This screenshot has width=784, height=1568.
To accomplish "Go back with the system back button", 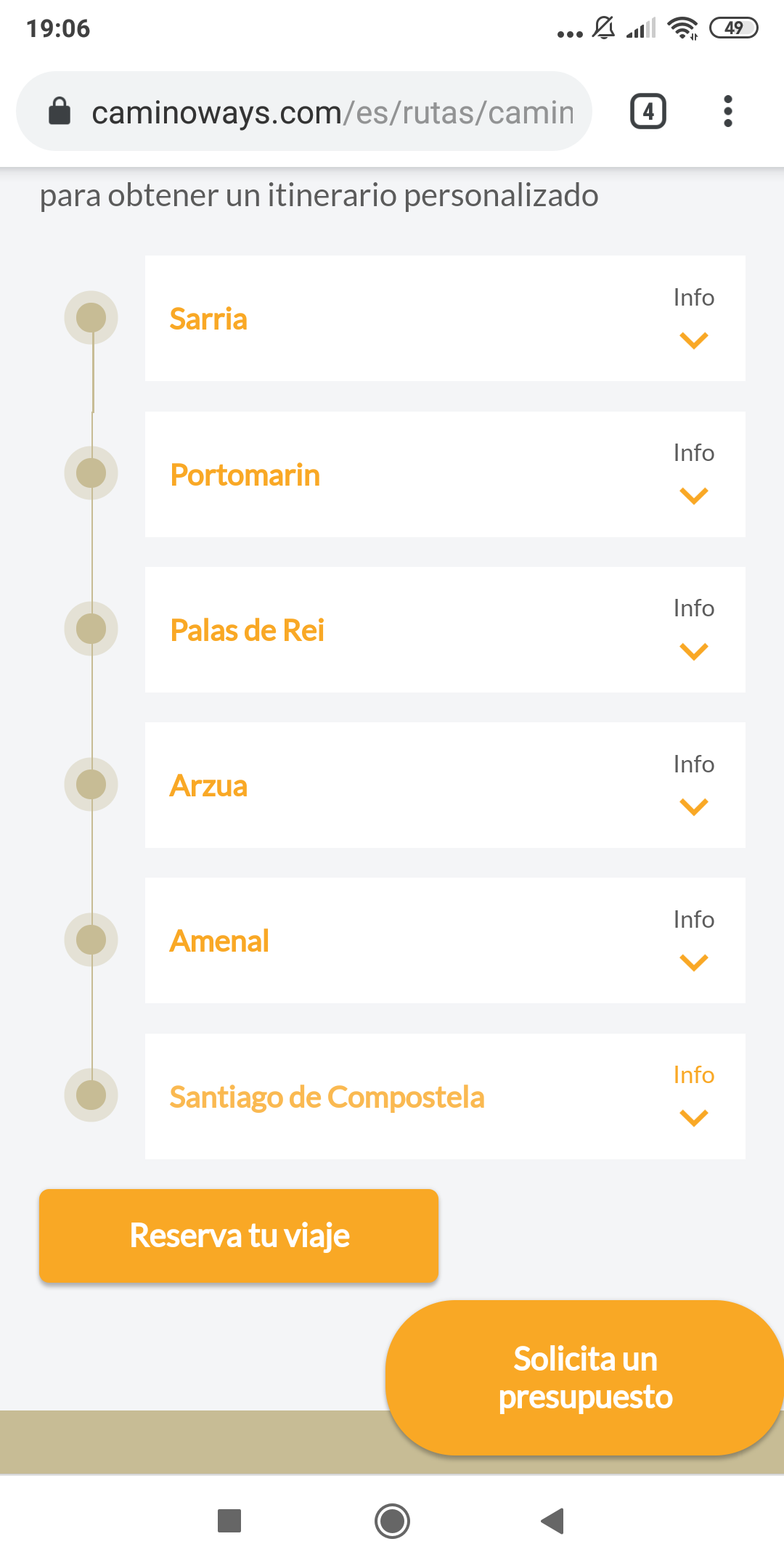I will click(x=553, y=1521).
